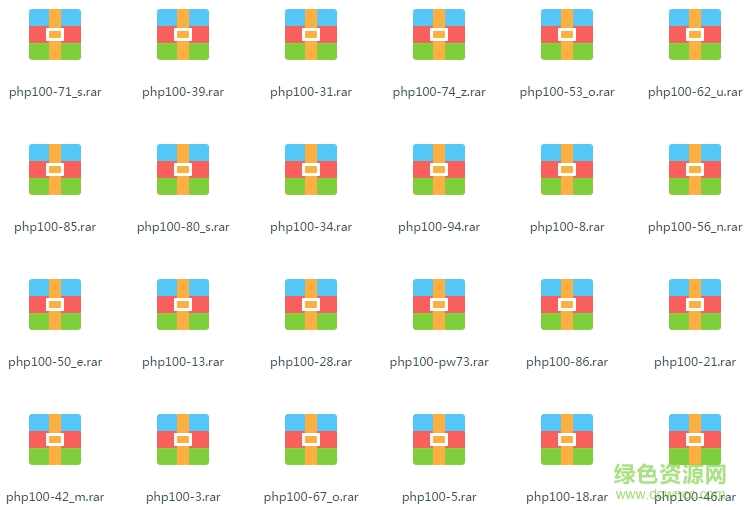Screen dimensions: 746x510
Task: Select the php100-39.rar file
Action: coord(183,35)
